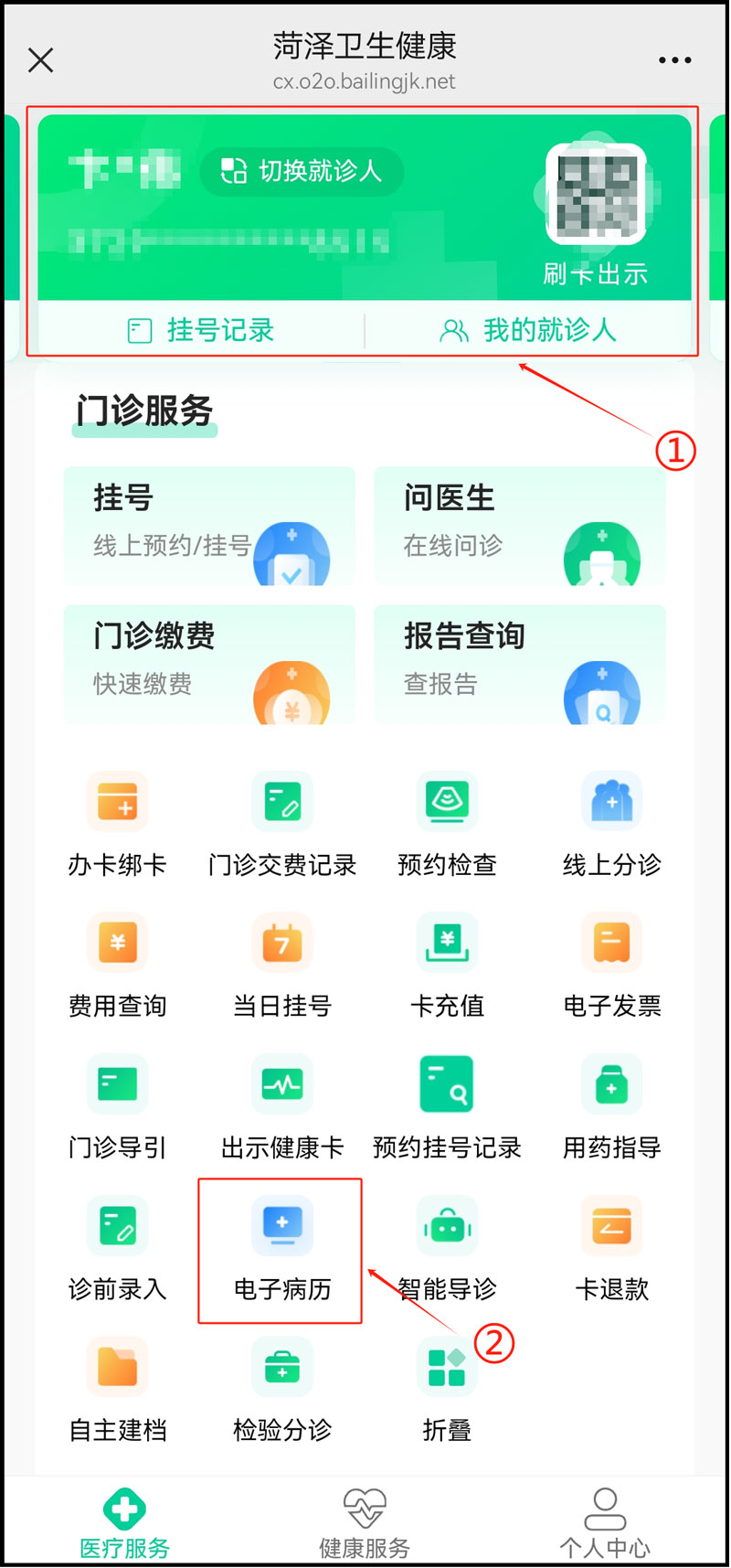Open the 门诊缴费 quick payment card

(x=209, y=664)
